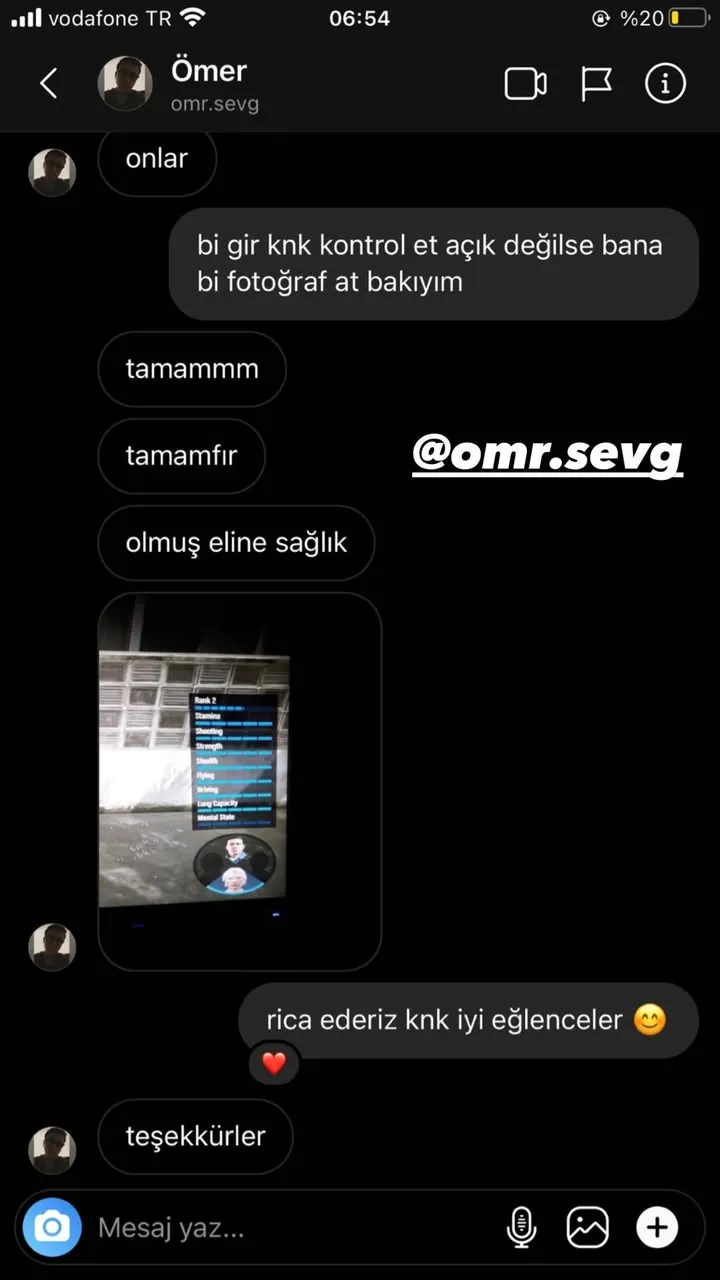Open the photo Ömer sent in chat

point(239,781)
